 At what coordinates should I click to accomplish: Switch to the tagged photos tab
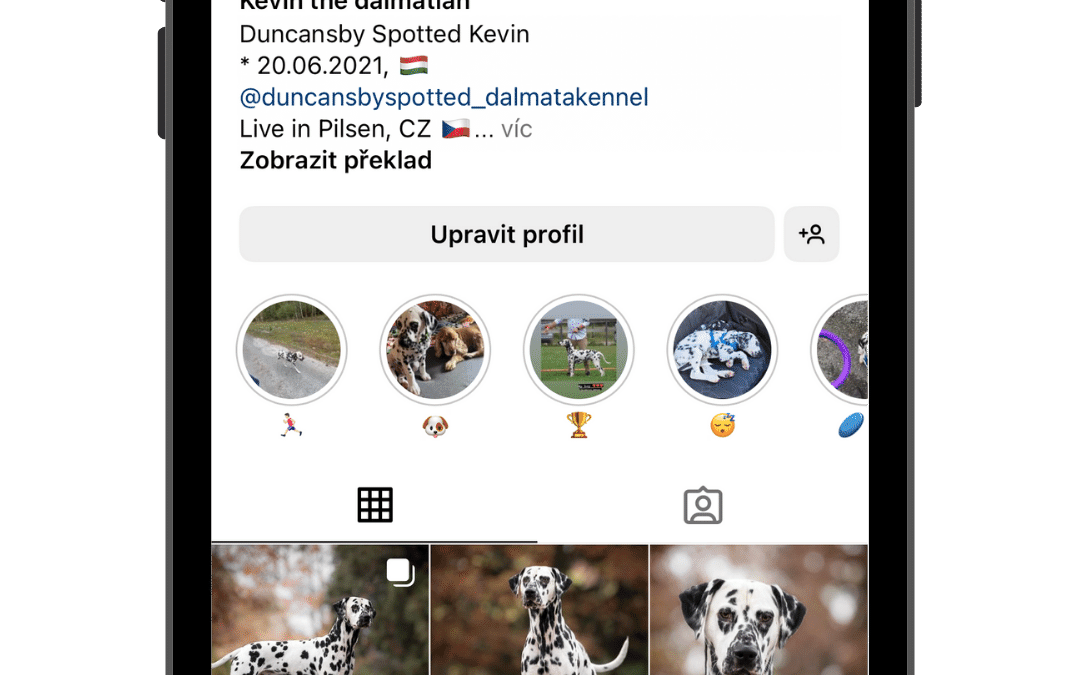pos(702,505)
